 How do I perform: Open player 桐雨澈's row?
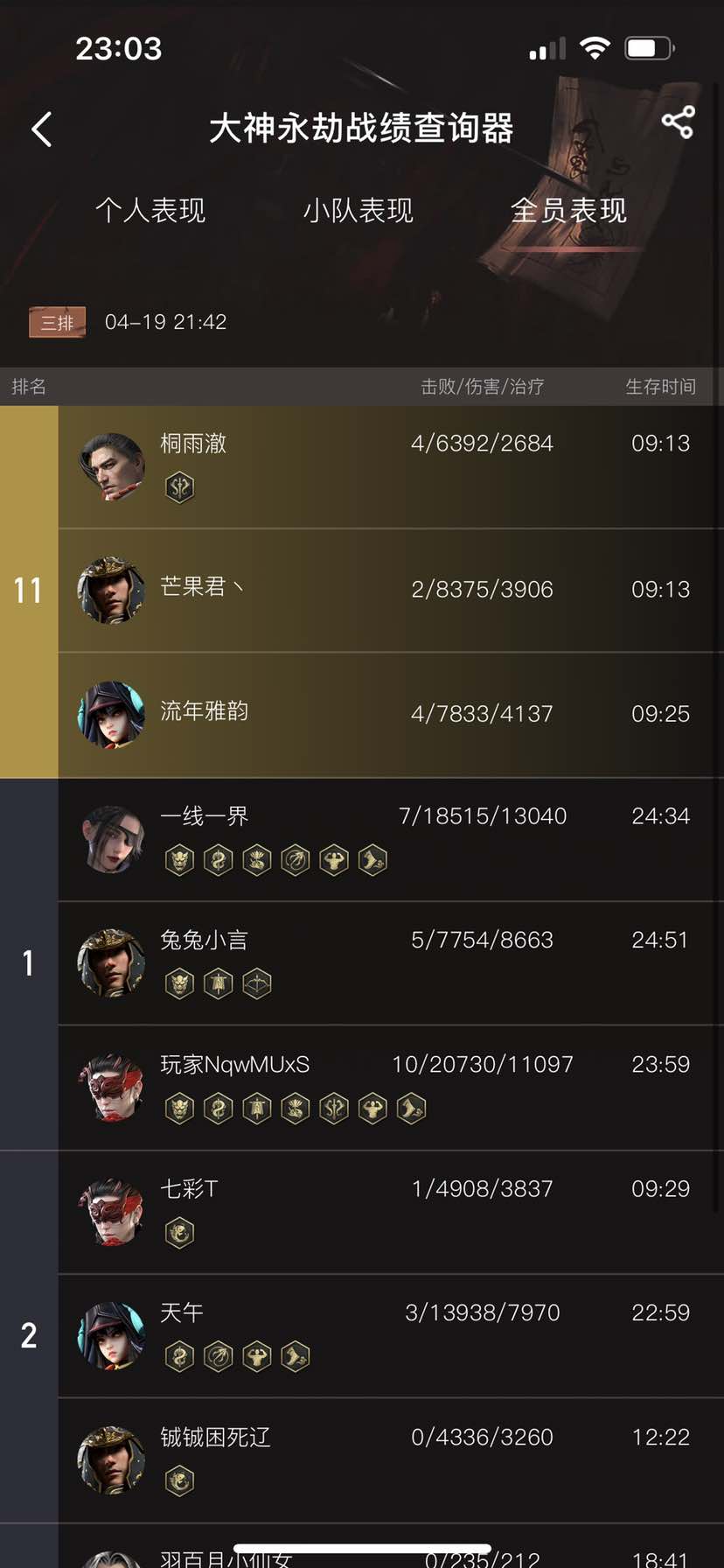389,466
